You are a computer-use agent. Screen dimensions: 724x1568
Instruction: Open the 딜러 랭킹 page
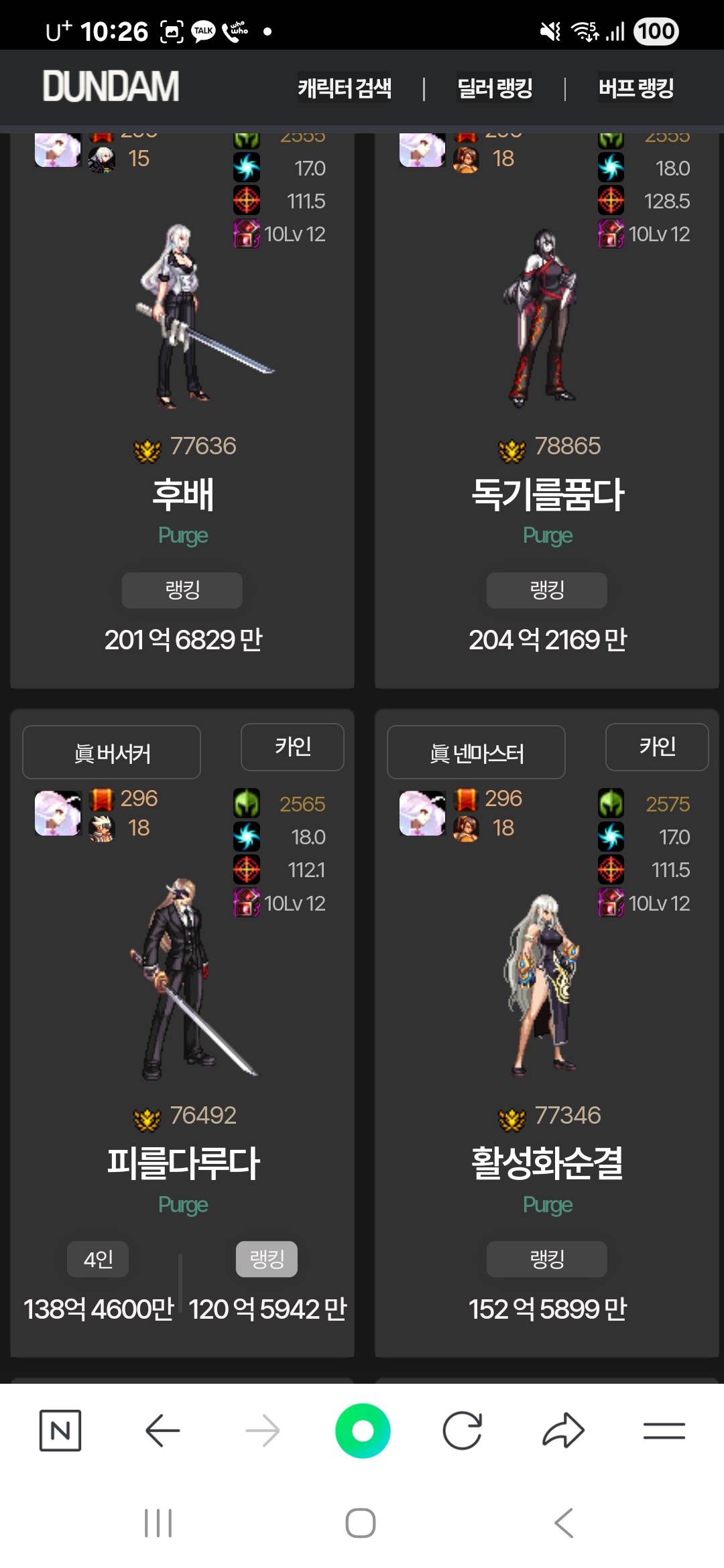495,88
